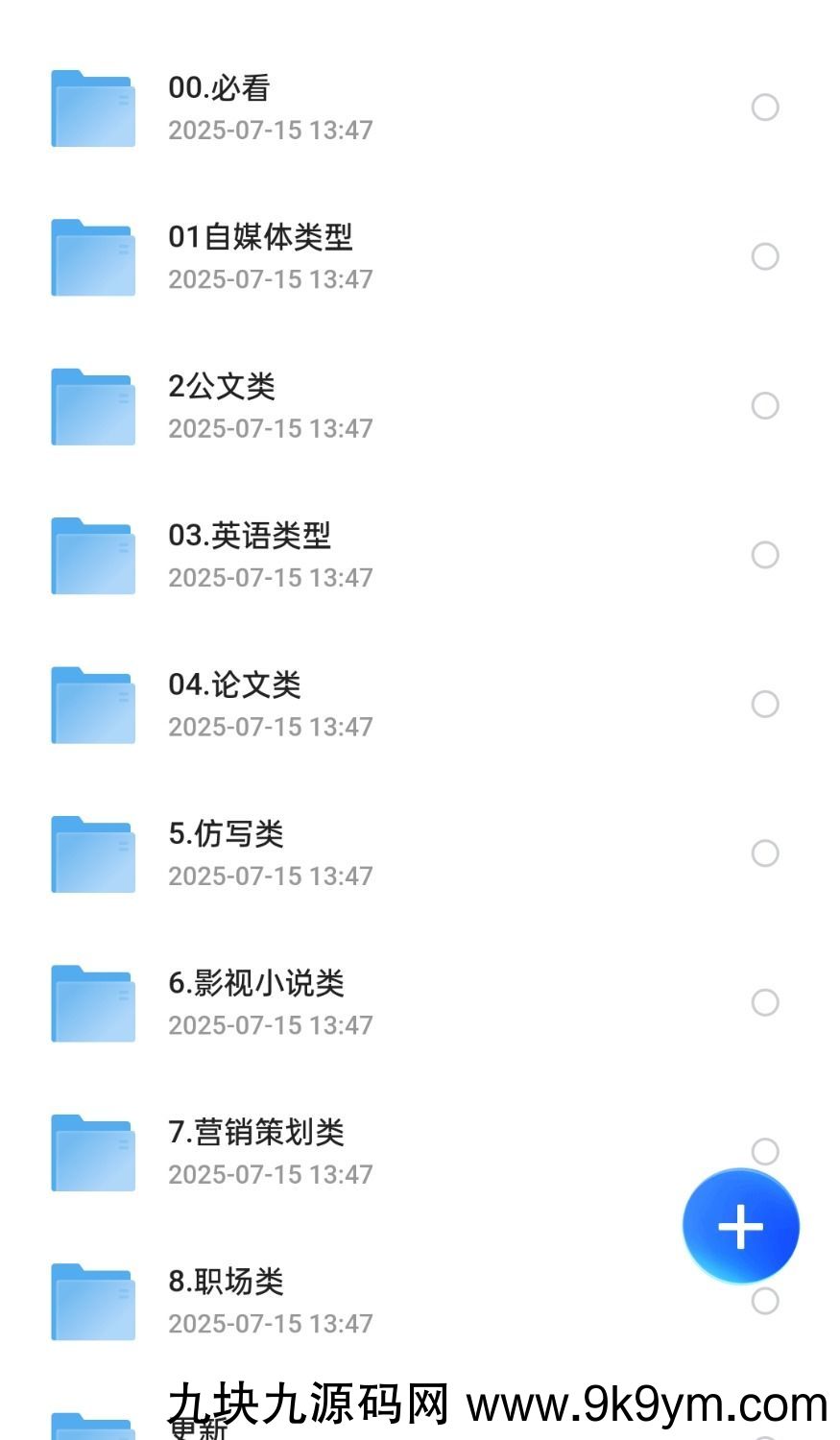
Task: Open the 7.营销策划类 folder icon
Action: click(92, 1151)
